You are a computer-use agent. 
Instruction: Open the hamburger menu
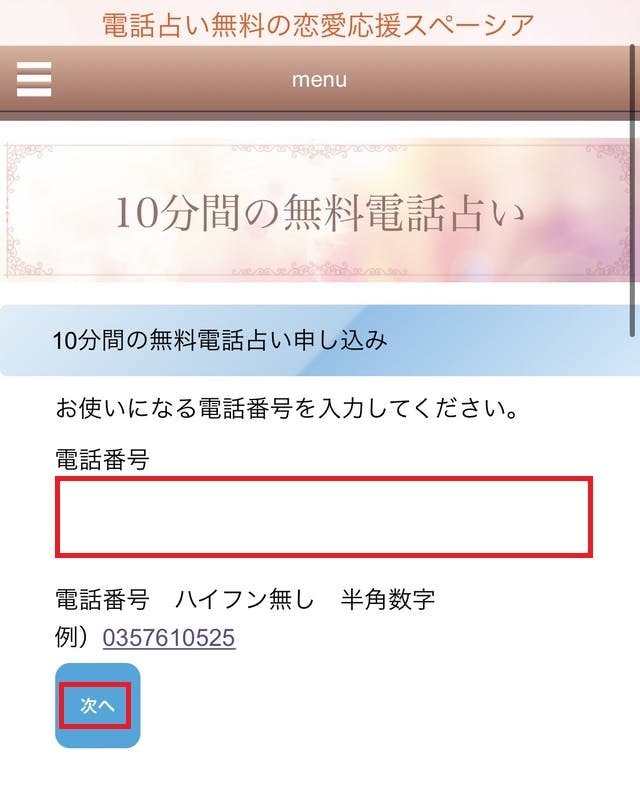pyautogui.click(x=34, y=79)
